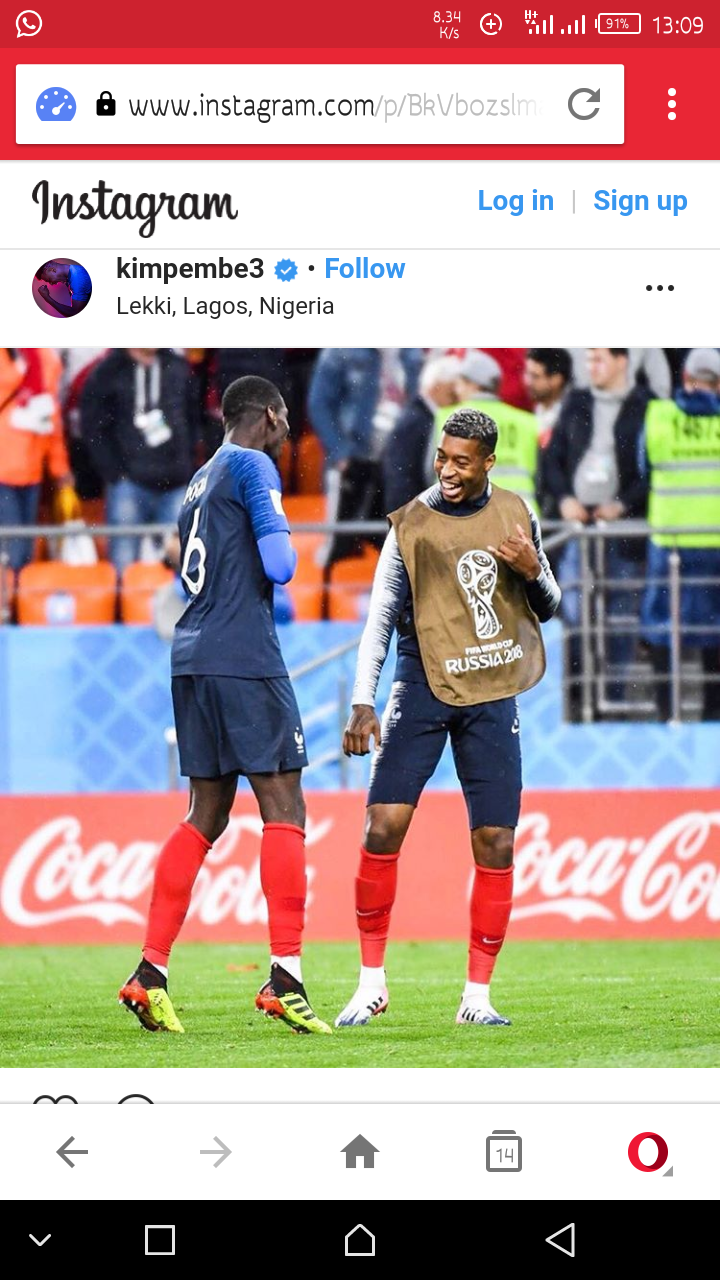The height and width of the screenshot is (1280, 720).
Task: Follow the kimpembe3 account
Action: [x=365, y=269]
